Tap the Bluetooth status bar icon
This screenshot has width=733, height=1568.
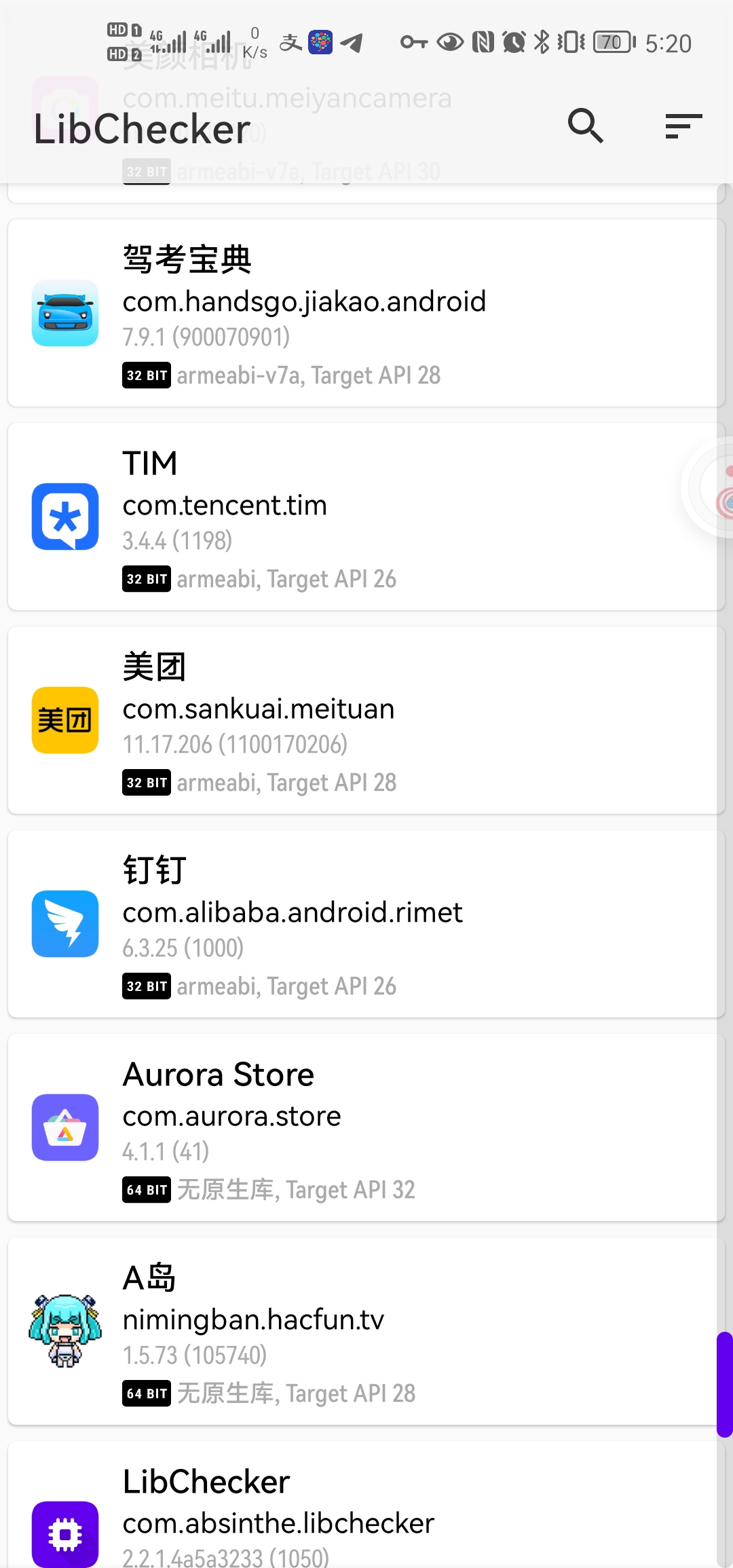click(x=543, y=41)
